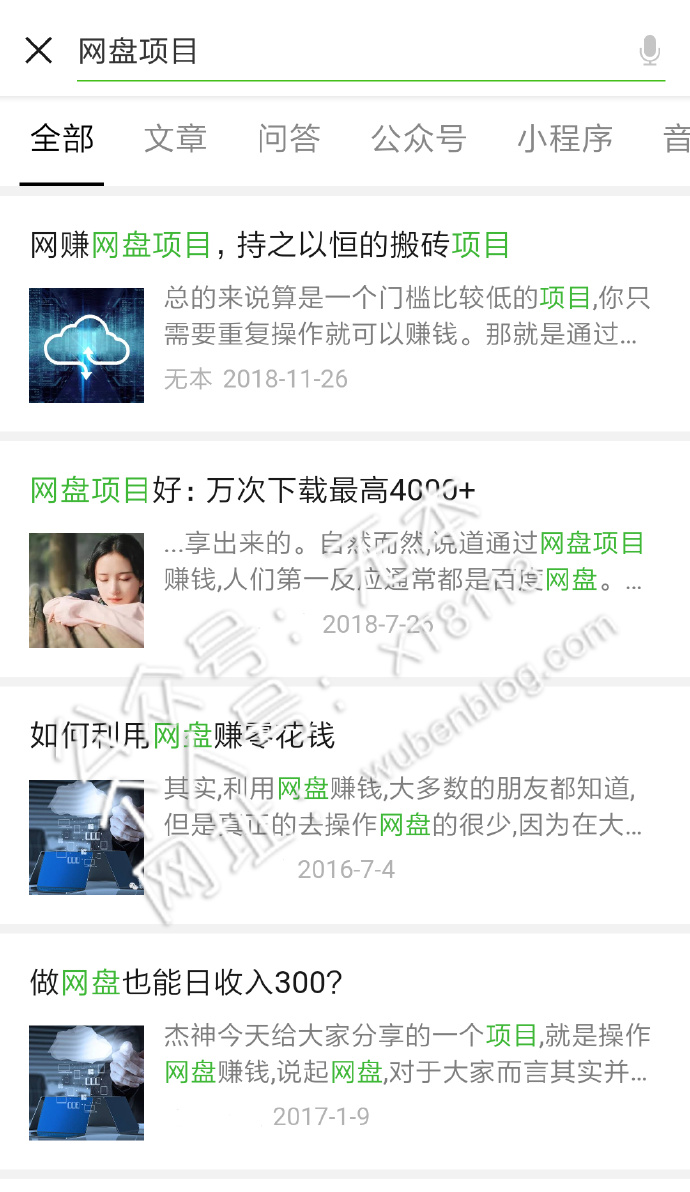
Task: Switch to the 问答 tab
Action: pos(288,139)
